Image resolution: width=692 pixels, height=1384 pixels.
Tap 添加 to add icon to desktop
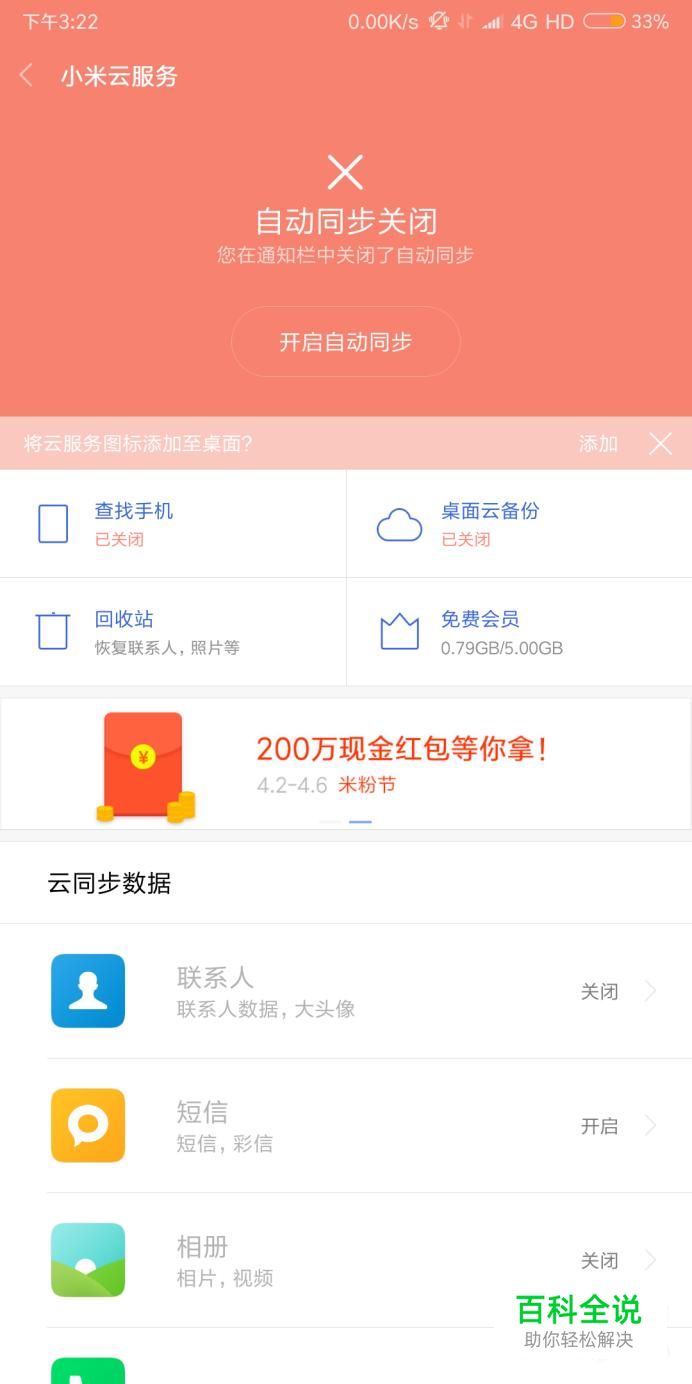point(598,444)
